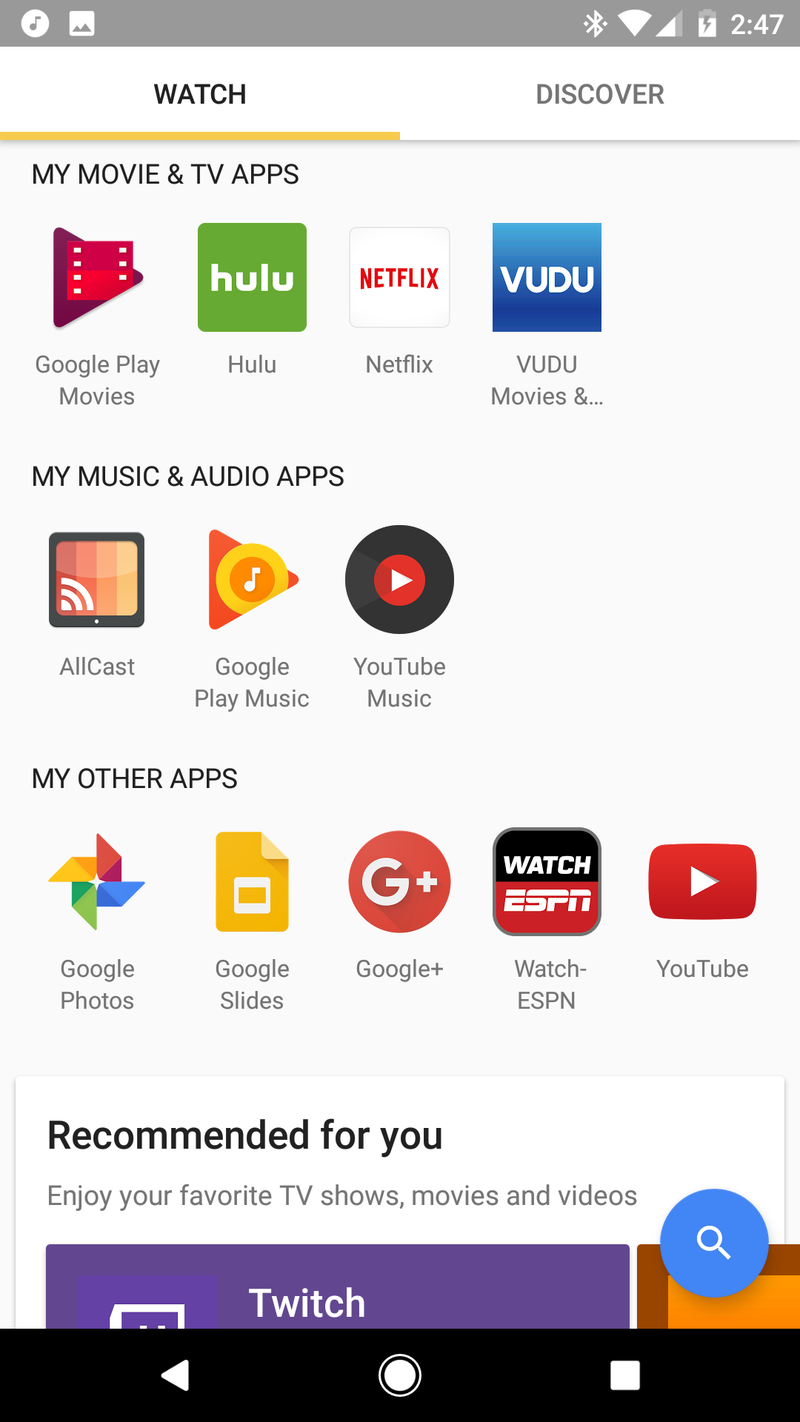Open Google Photos
Image resolution: width=800 pixels, height=1422 pixels.
(96, 881)
